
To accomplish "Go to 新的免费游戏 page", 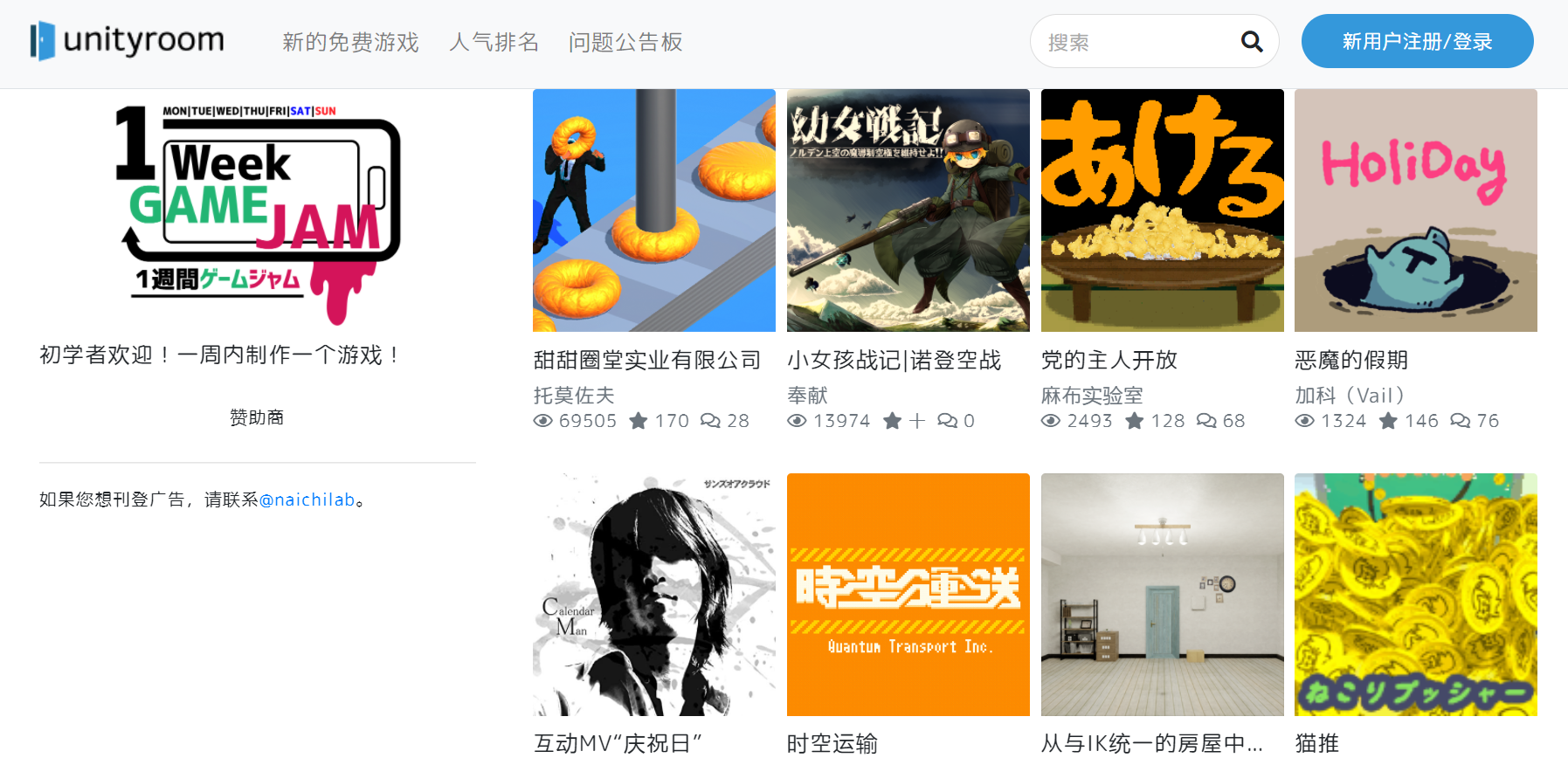I will [x=350, y=42].
